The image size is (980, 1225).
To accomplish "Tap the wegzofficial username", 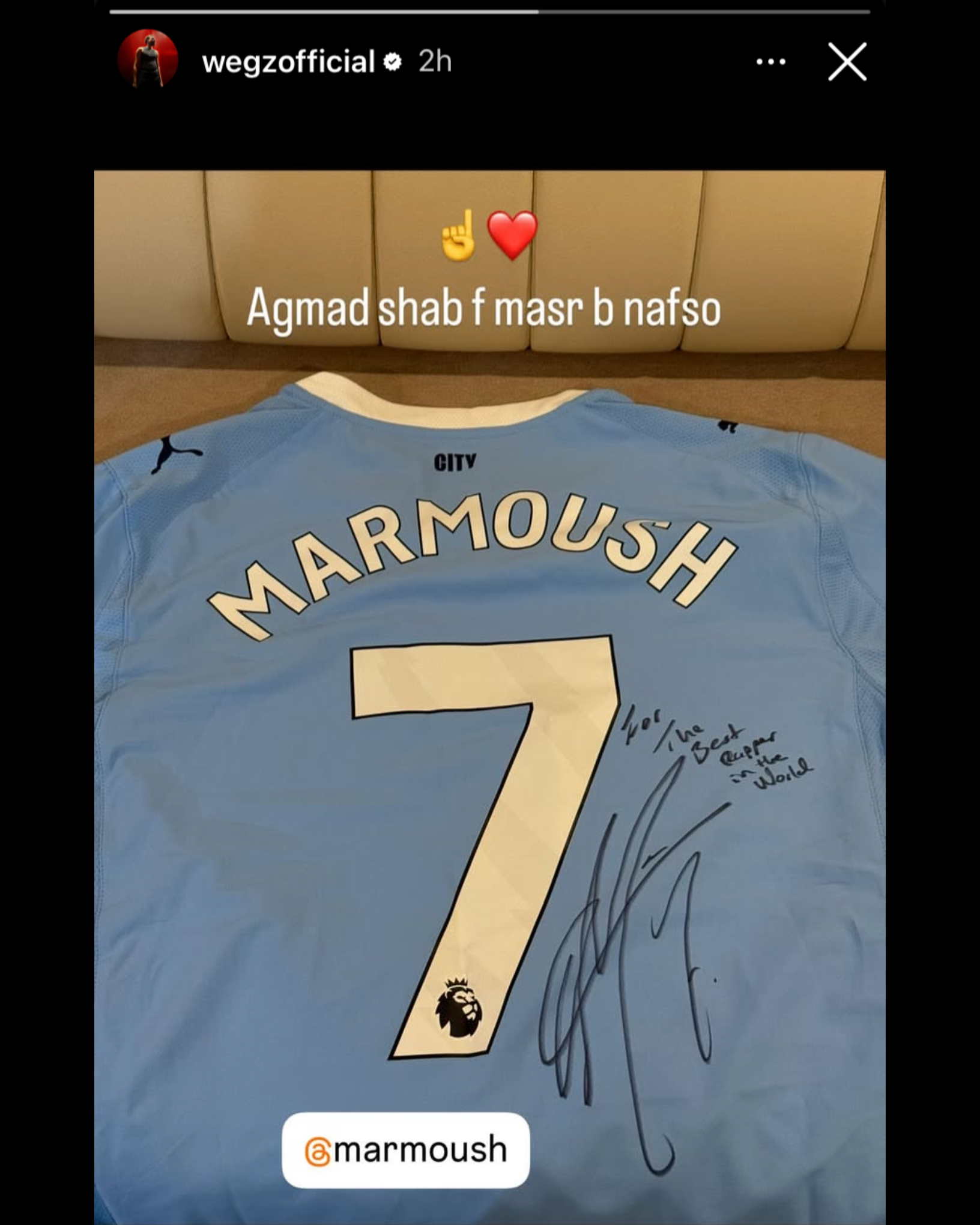I will (288, 62).
